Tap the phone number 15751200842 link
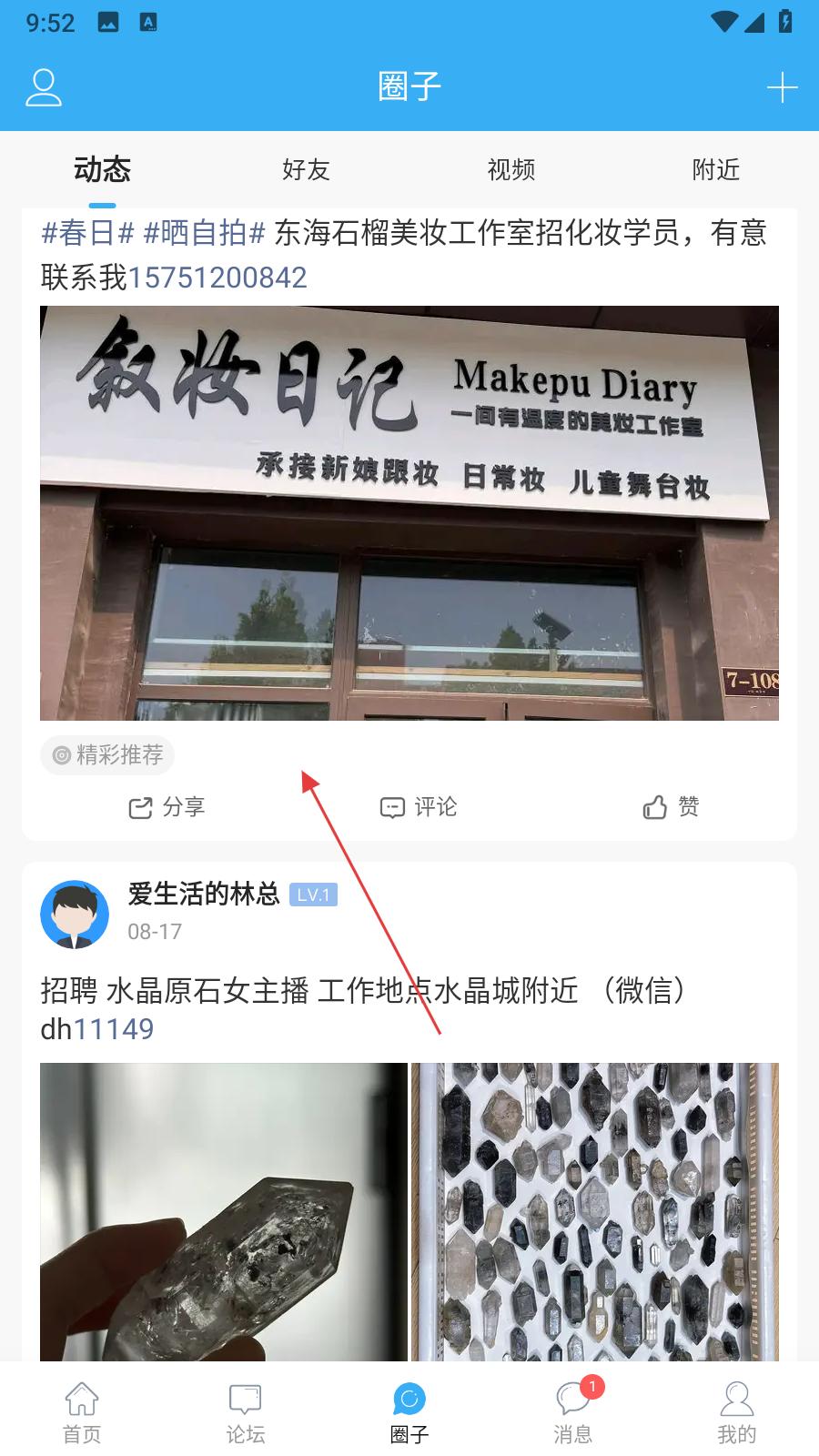The width and height of the screenshot is (819, 1456). [217, 278]
